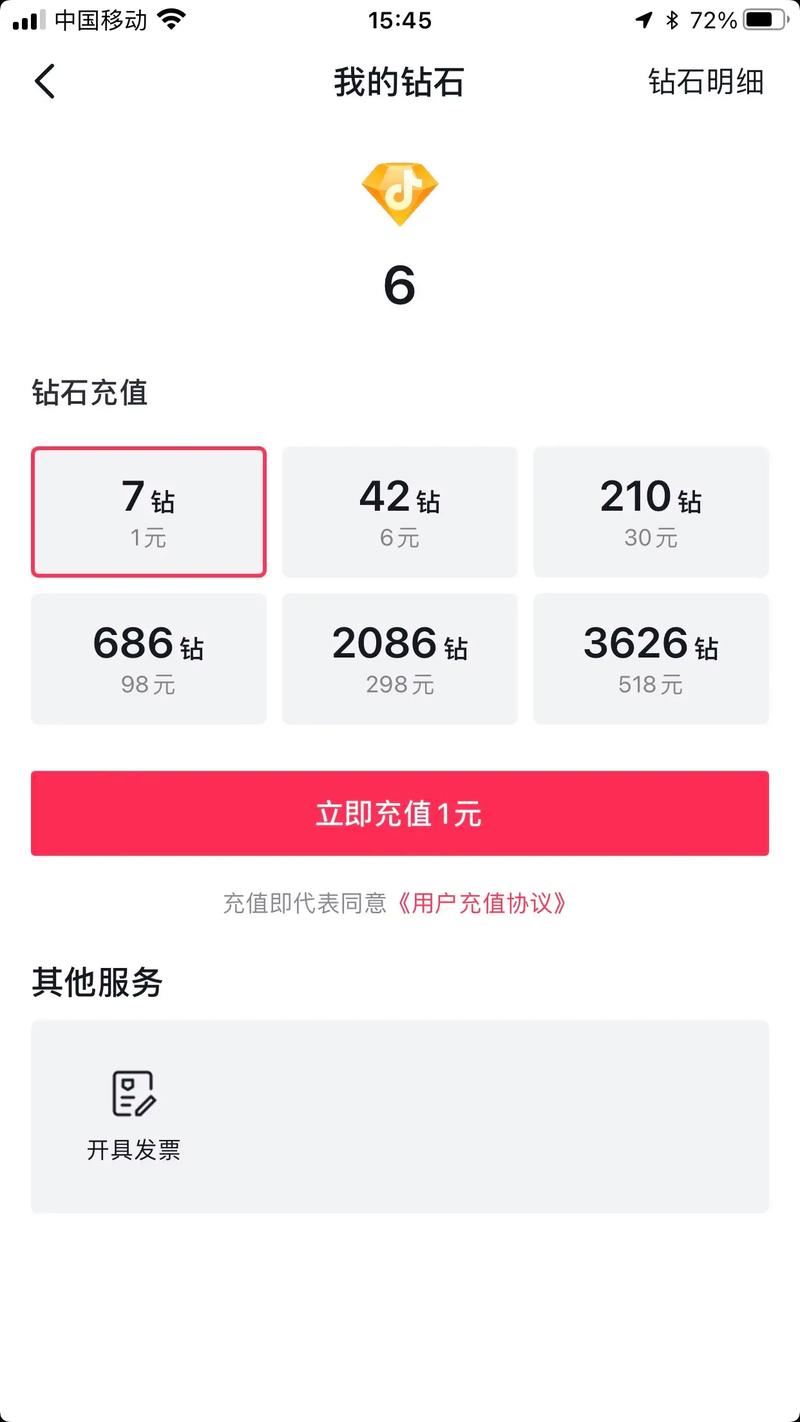Screen dimensions: 800x1422
Task: Pick the 3626钻 for 518元 package
Action: 651,659
